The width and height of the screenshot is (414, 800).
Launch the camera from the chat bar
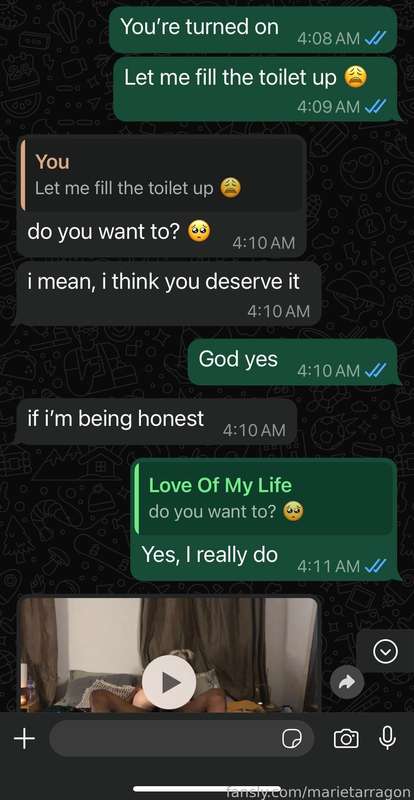tap(346, 738)
